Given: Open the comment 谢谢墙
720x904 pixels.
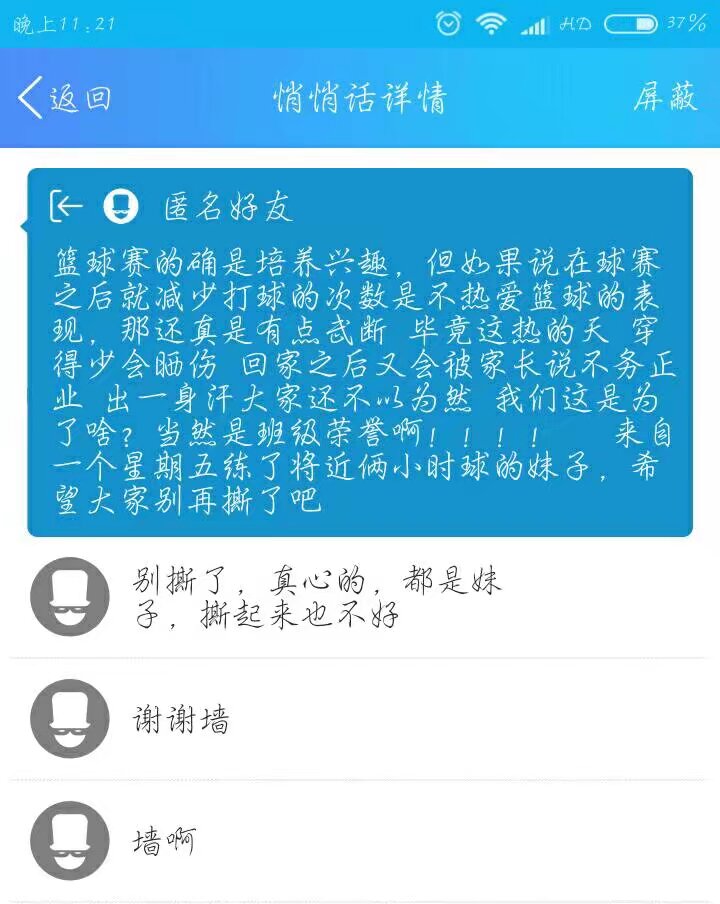Looking at the screenshot, I should coord(360,718).
